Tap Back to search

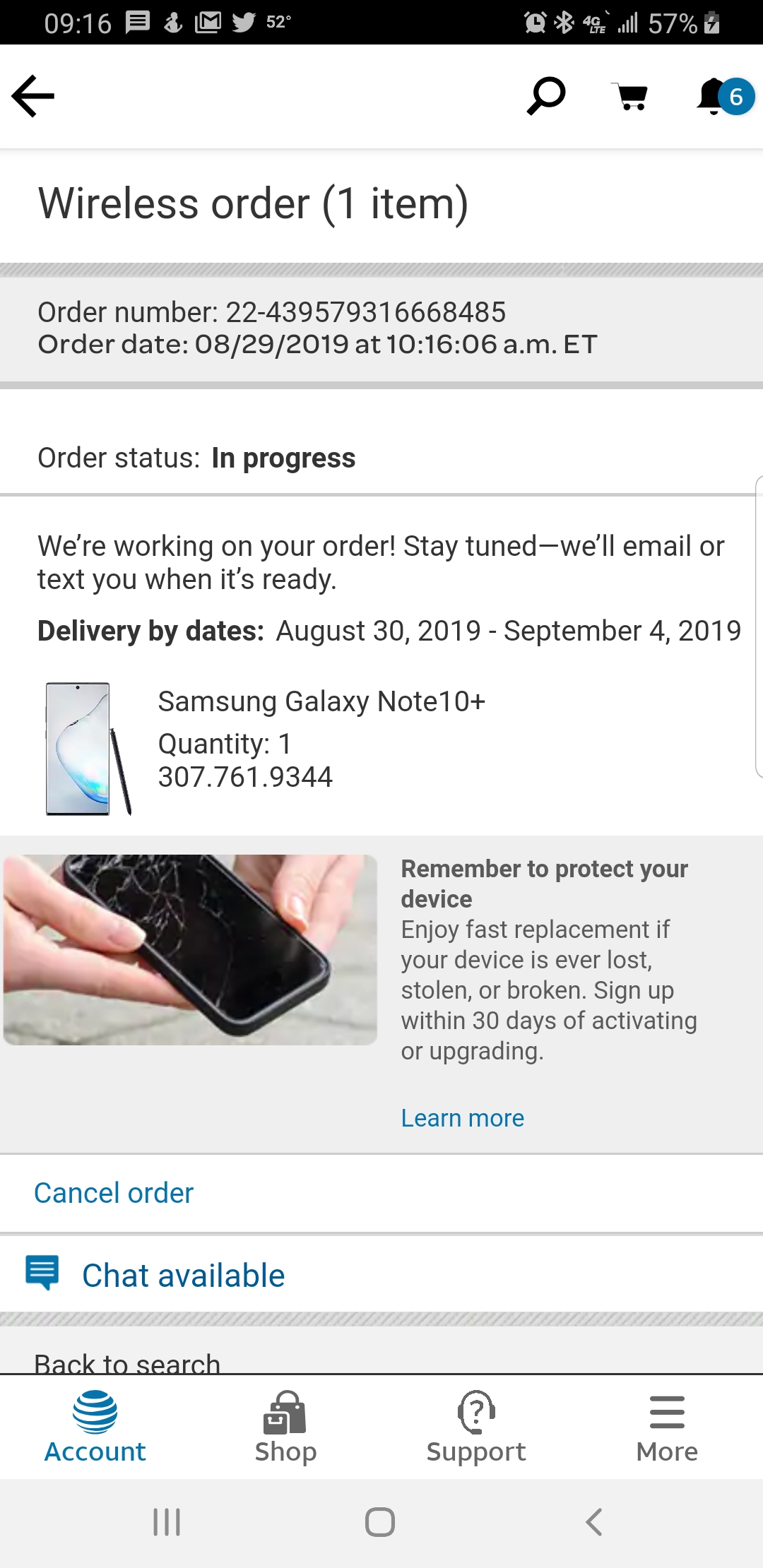(127, 1362)
